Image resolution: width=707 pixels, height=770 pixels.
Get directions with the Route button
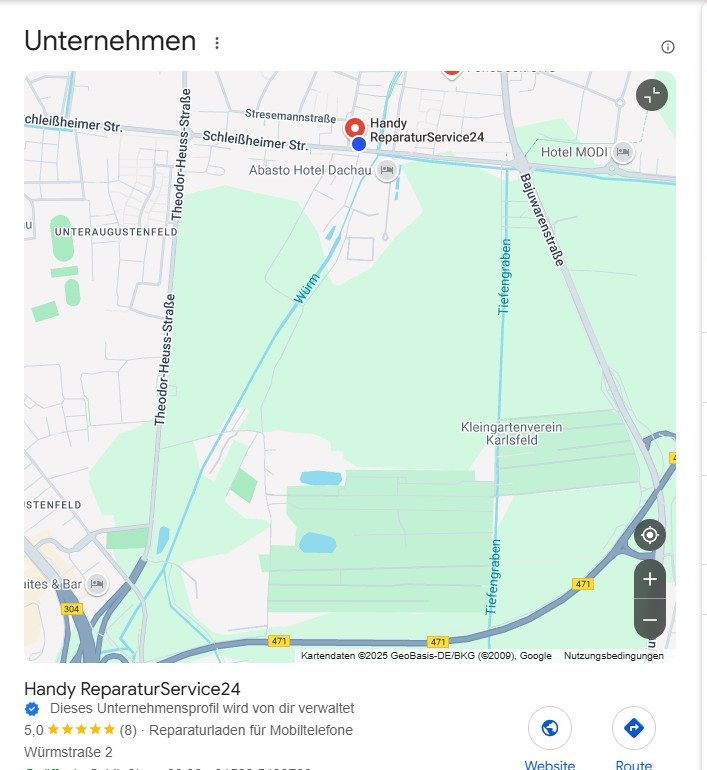633,728
